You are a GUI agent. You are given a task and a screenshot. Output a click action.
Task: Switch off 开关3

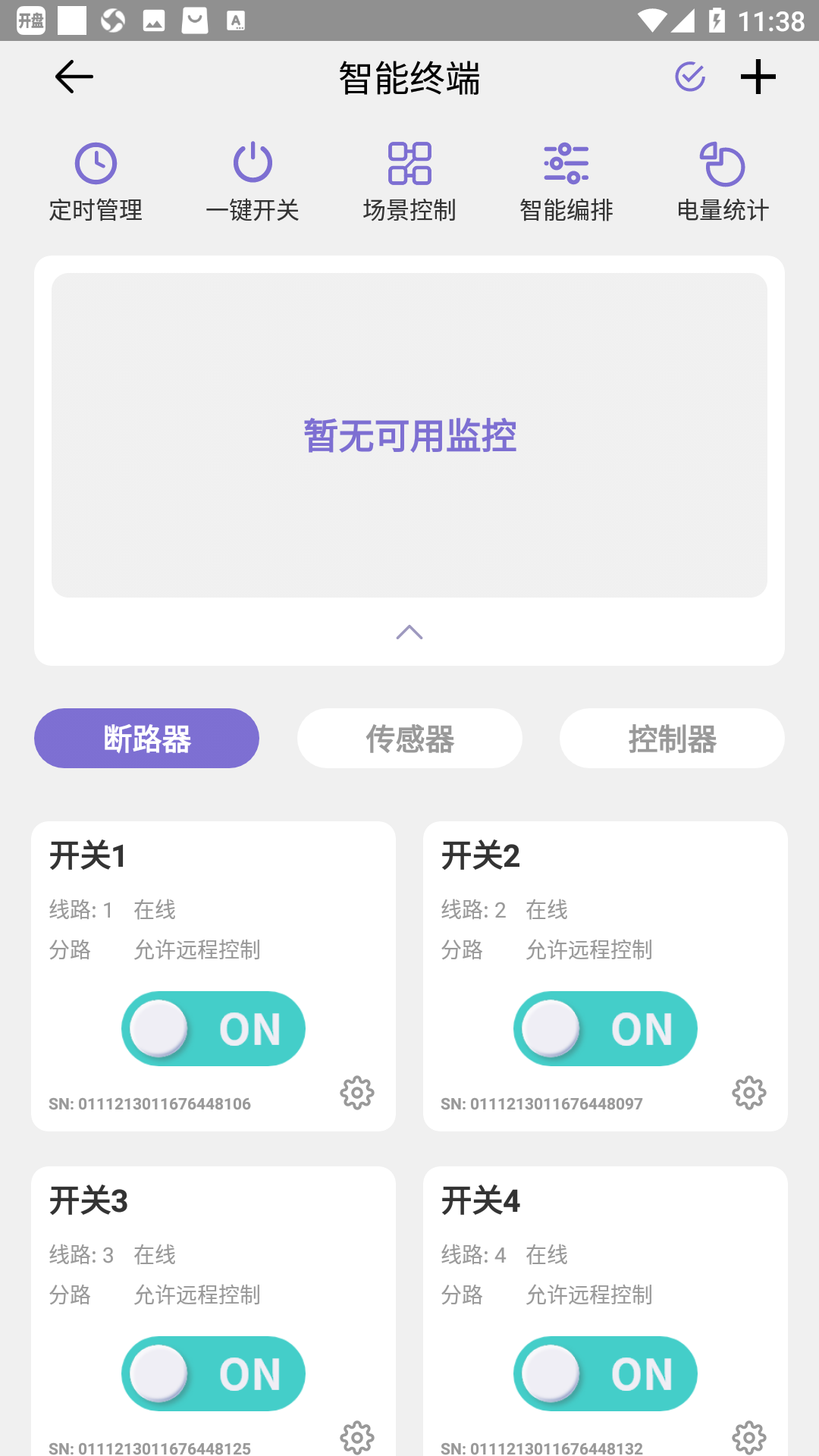coord(213,1373)
